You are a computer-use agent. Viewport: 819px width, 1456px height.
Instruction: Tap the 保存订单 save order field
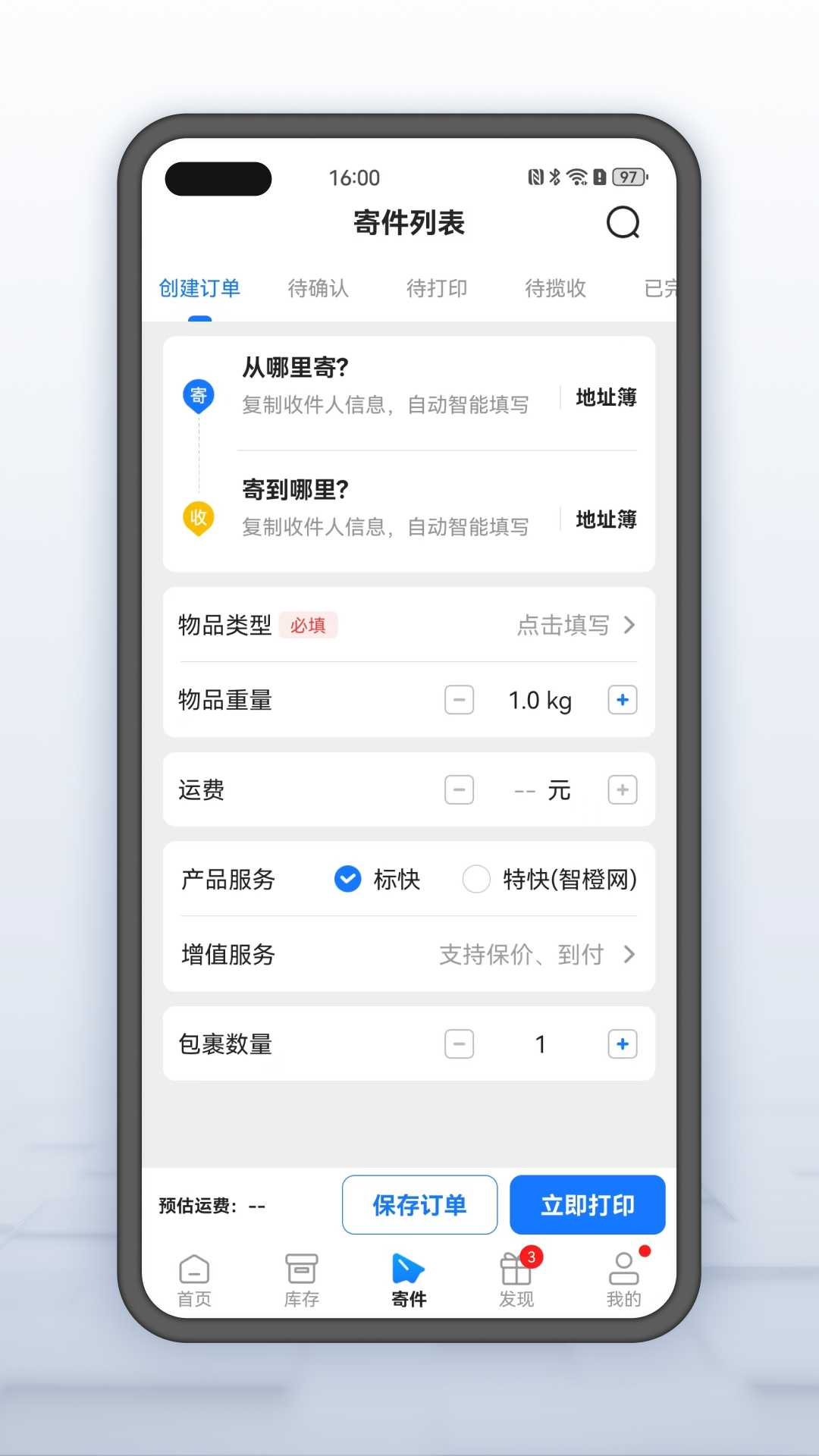point(419,1204)
